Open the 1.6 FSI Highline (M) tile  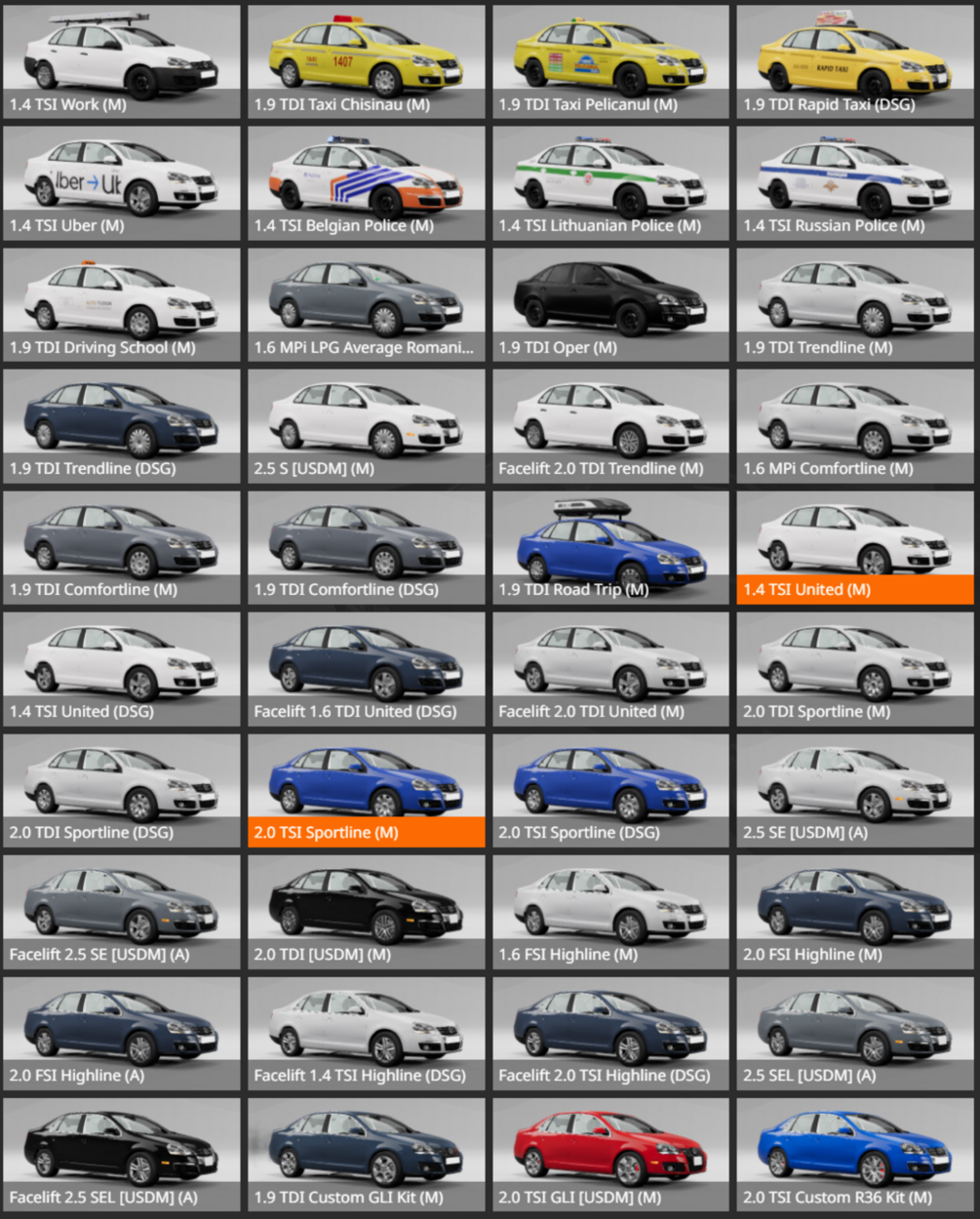(x=610, y=912)
